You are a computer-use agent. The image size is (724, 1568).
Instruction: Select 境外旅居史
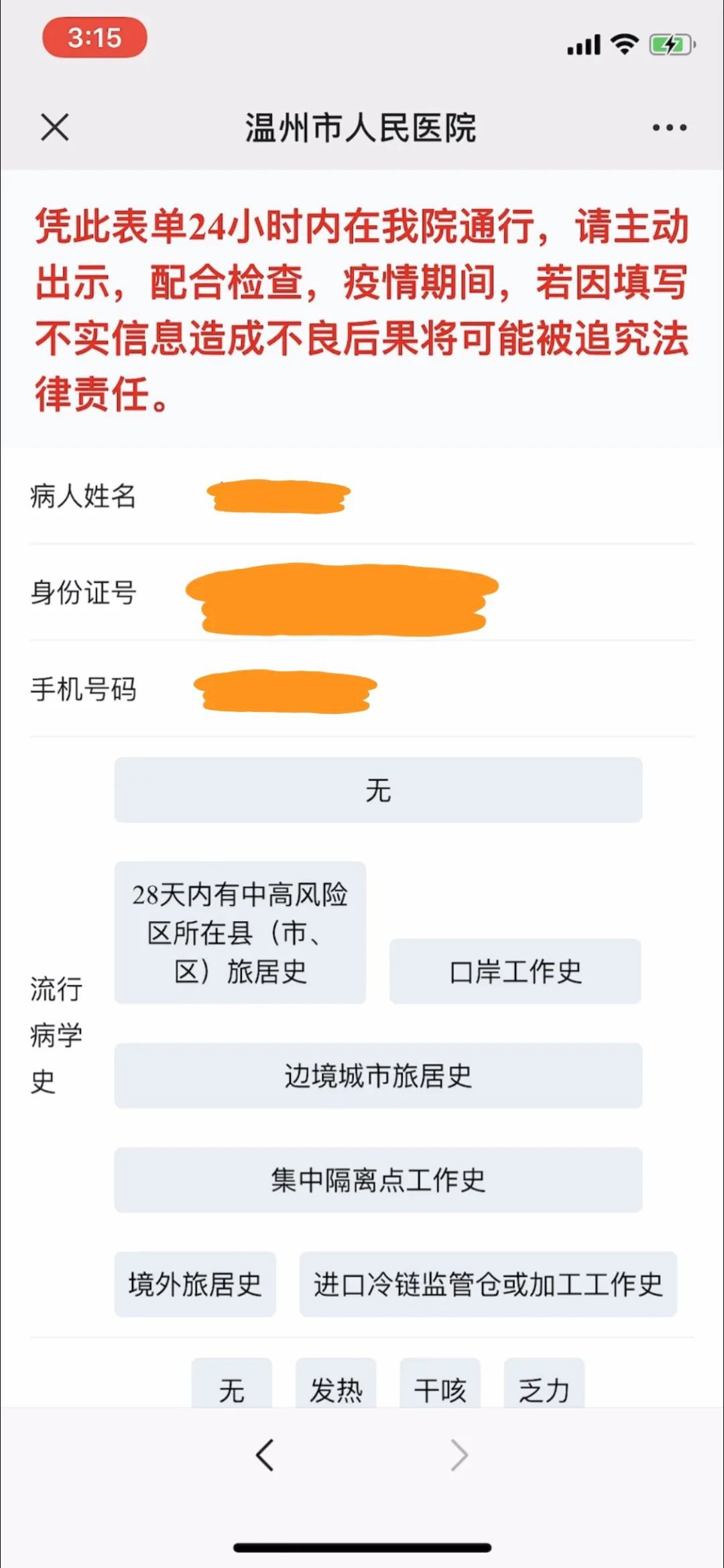tap(195, 1284)
